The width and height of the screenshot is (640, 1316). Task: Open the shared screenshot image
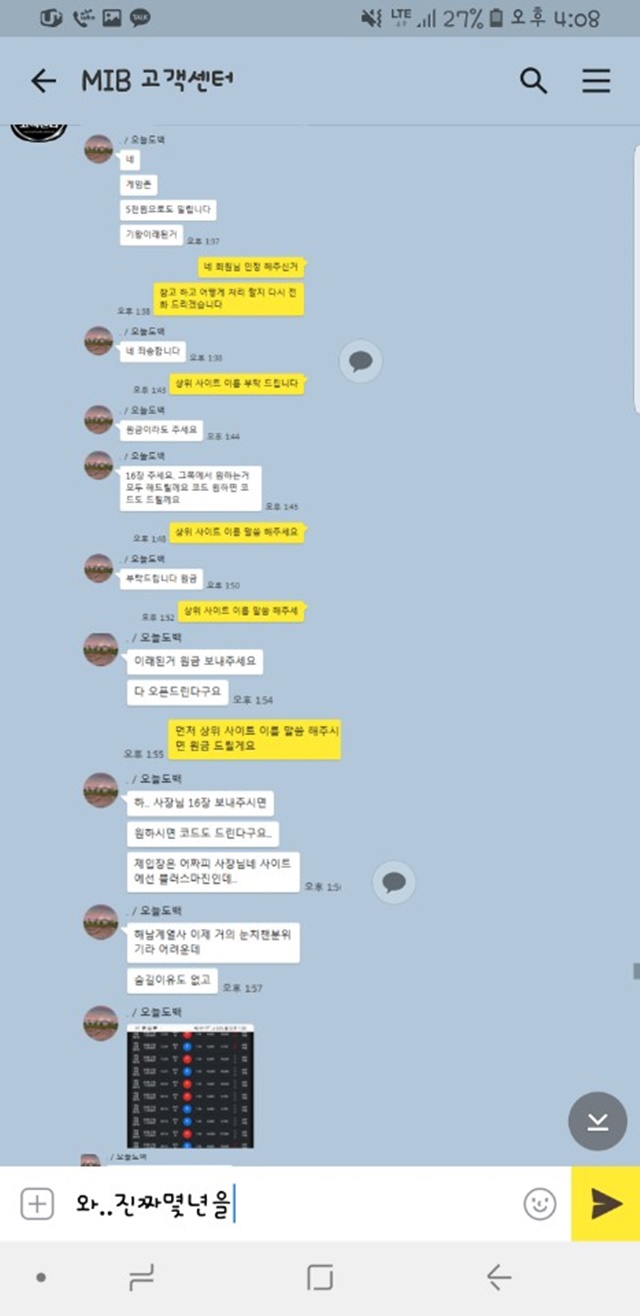click(x=190, y=1086)
